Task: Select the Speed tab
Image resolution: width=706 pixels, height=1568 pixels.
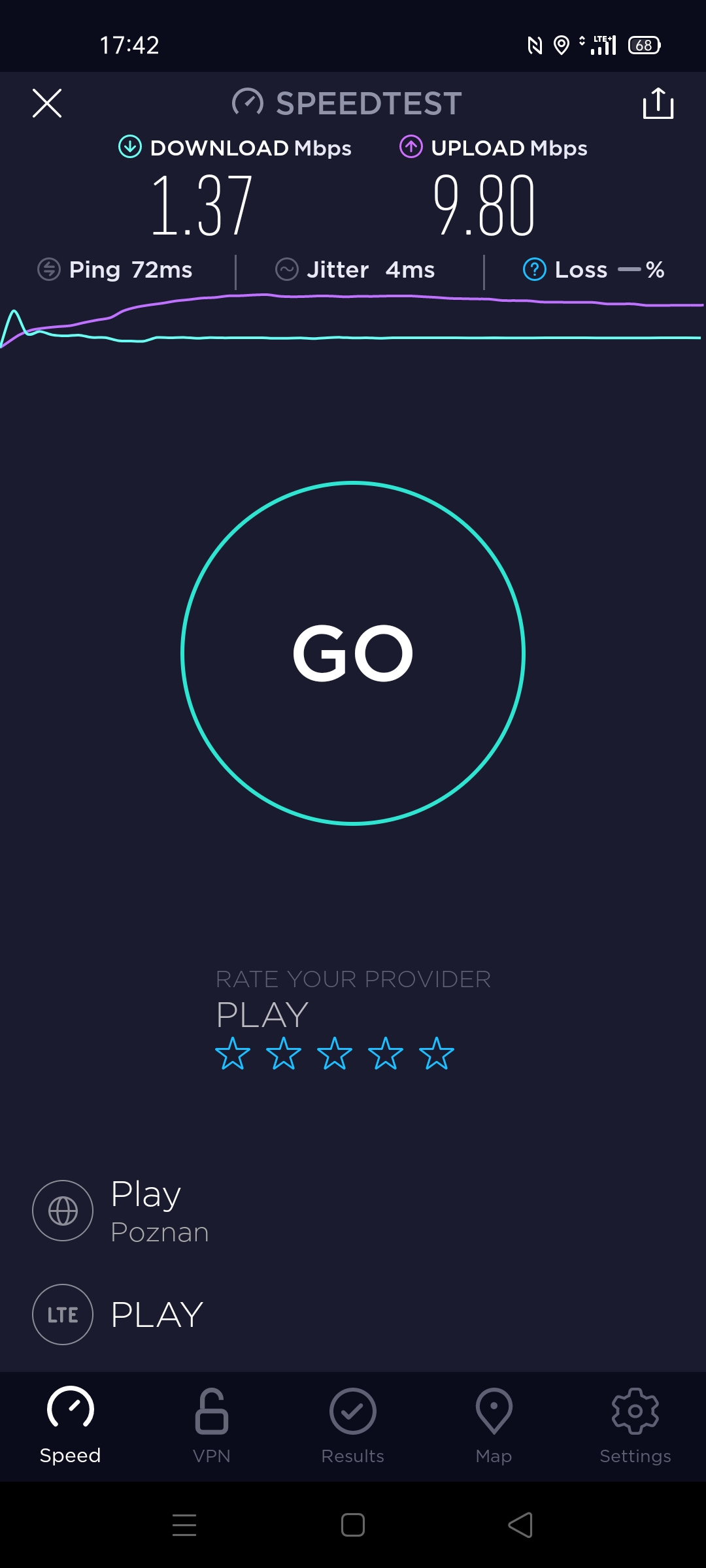Action: pyautogui.click(x=71, y=1424)
